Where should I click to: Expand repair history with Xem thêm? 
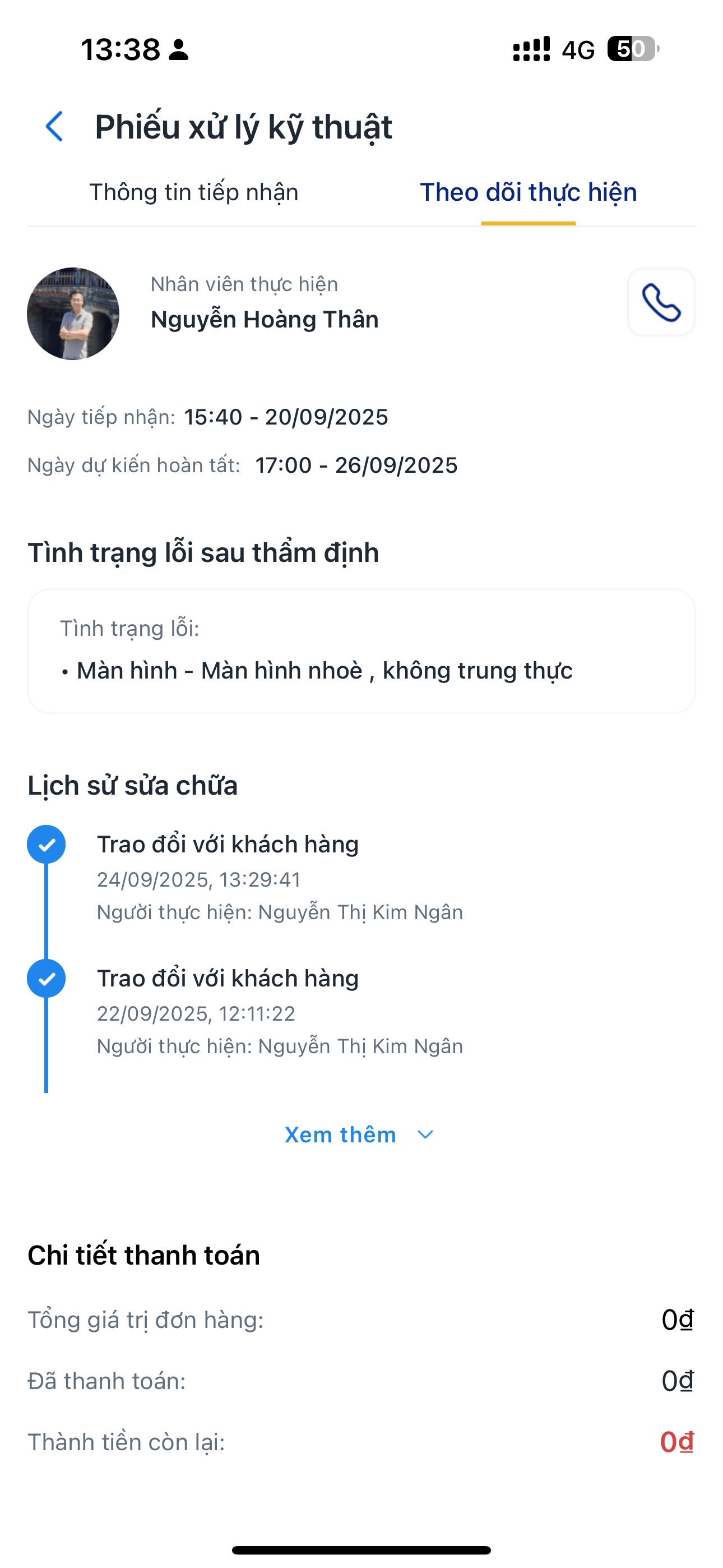tap(359, 1135)
